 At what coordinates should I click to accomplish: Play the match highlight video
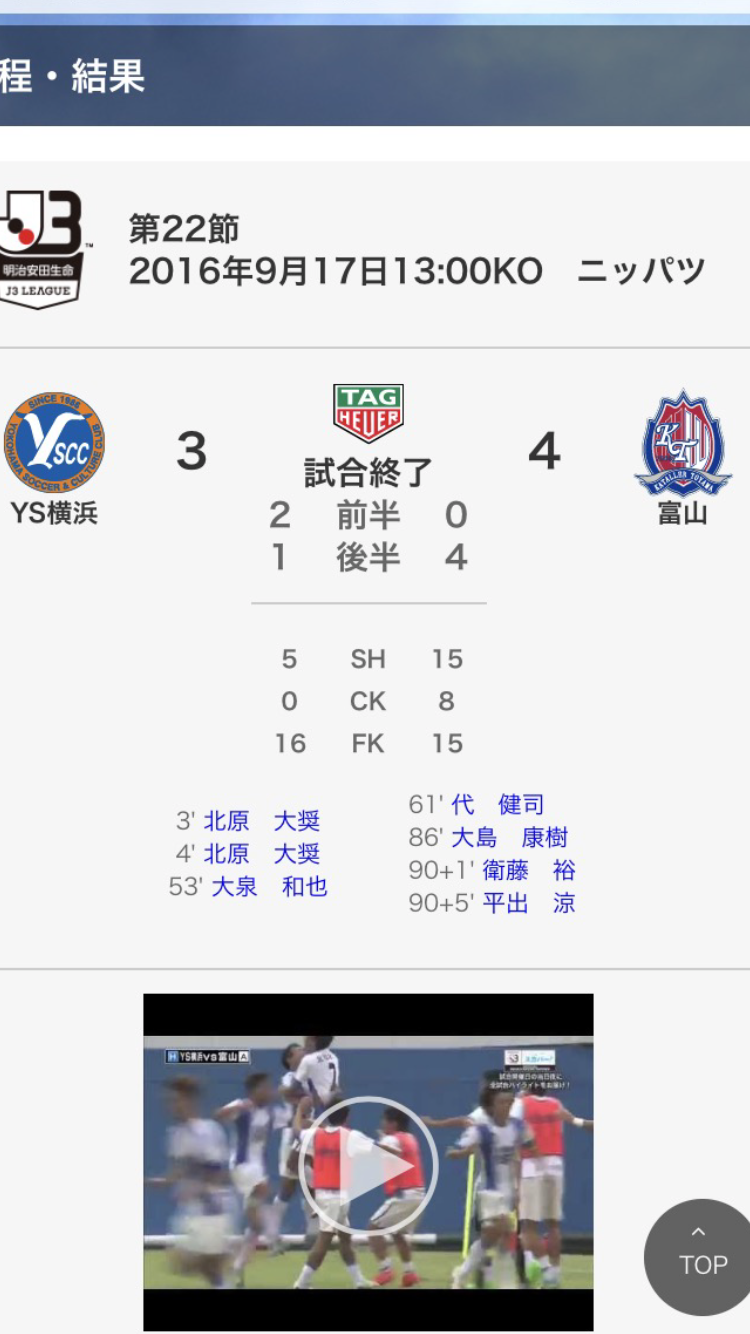click(x=368, y=1165)
